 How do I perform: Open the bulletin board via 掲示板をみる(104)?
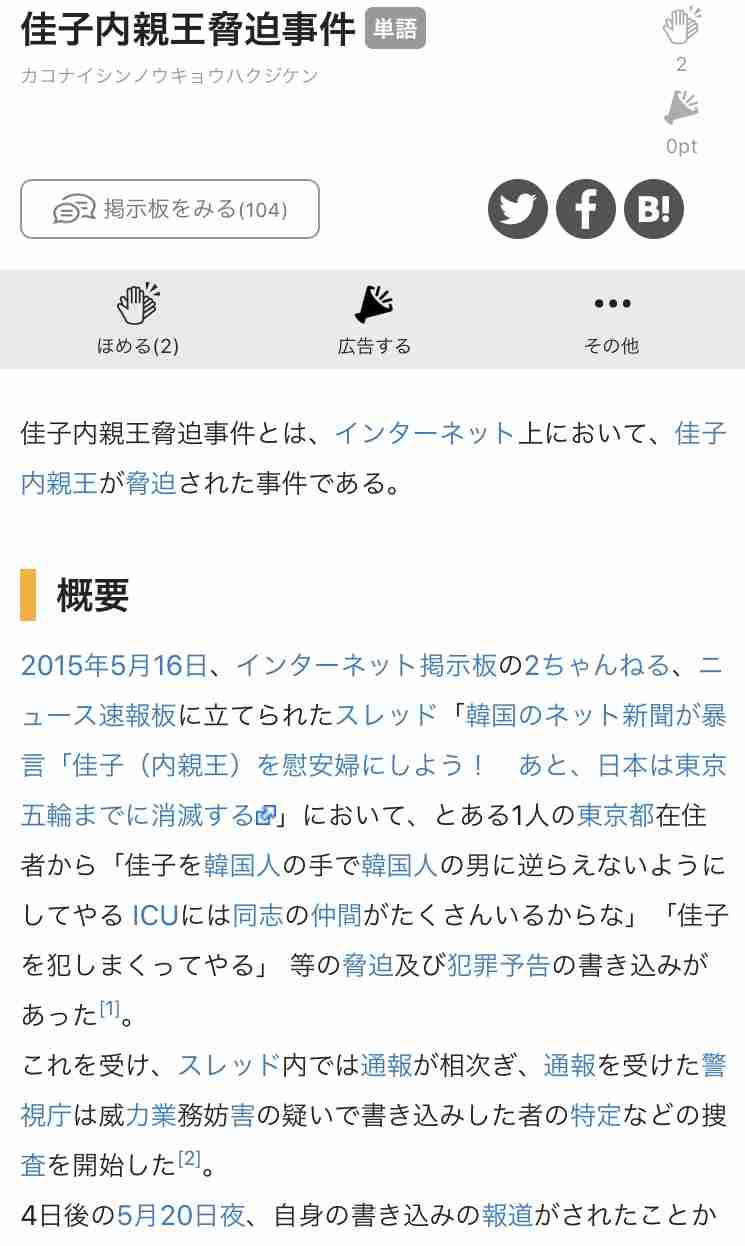tap(170, 208)
